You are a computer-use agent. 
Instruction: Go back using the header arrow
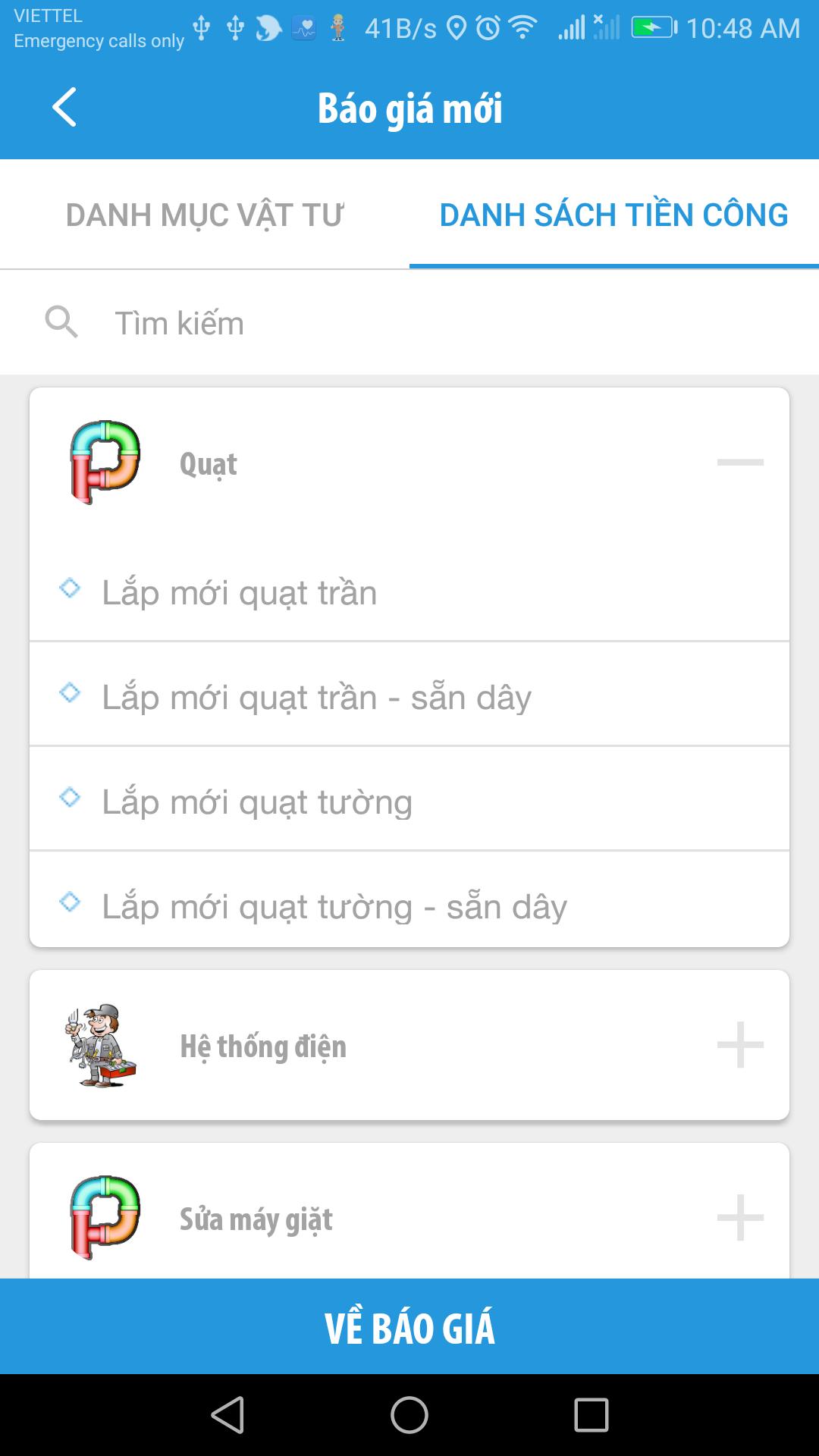pyautogui.click(x=65, y=107)
